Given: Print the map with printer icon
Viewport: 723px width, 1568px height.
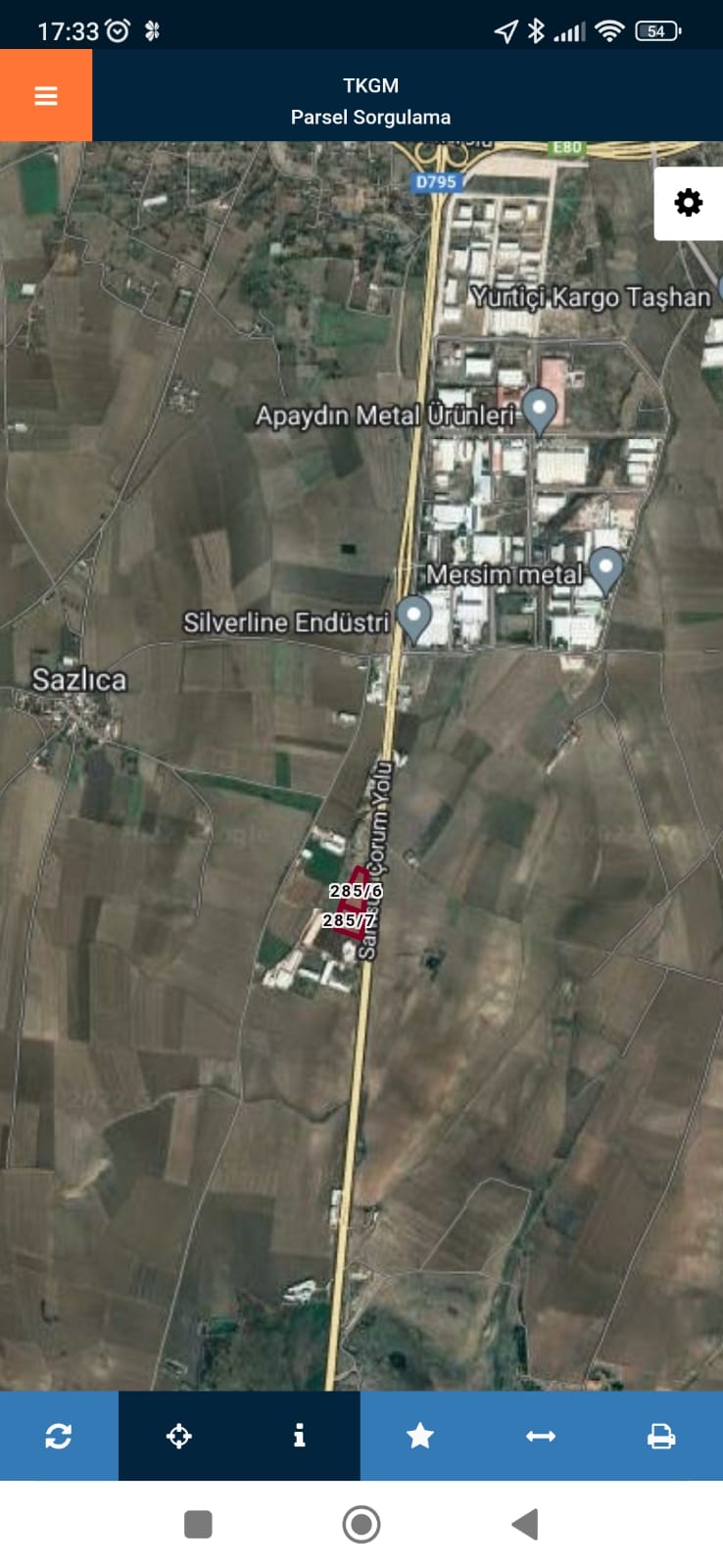Looking at the screenshot, I should click(661, 1436).
